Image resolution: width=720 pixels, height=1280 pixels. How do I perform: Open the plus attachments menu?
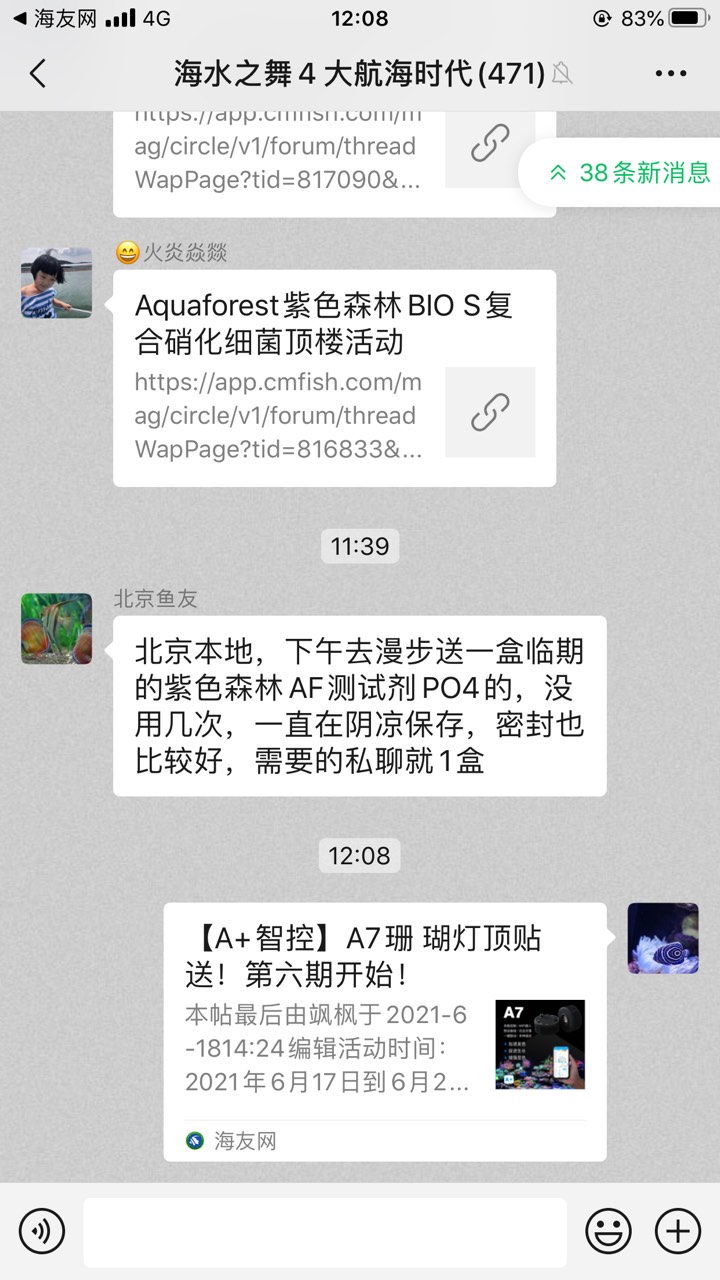677,1229
